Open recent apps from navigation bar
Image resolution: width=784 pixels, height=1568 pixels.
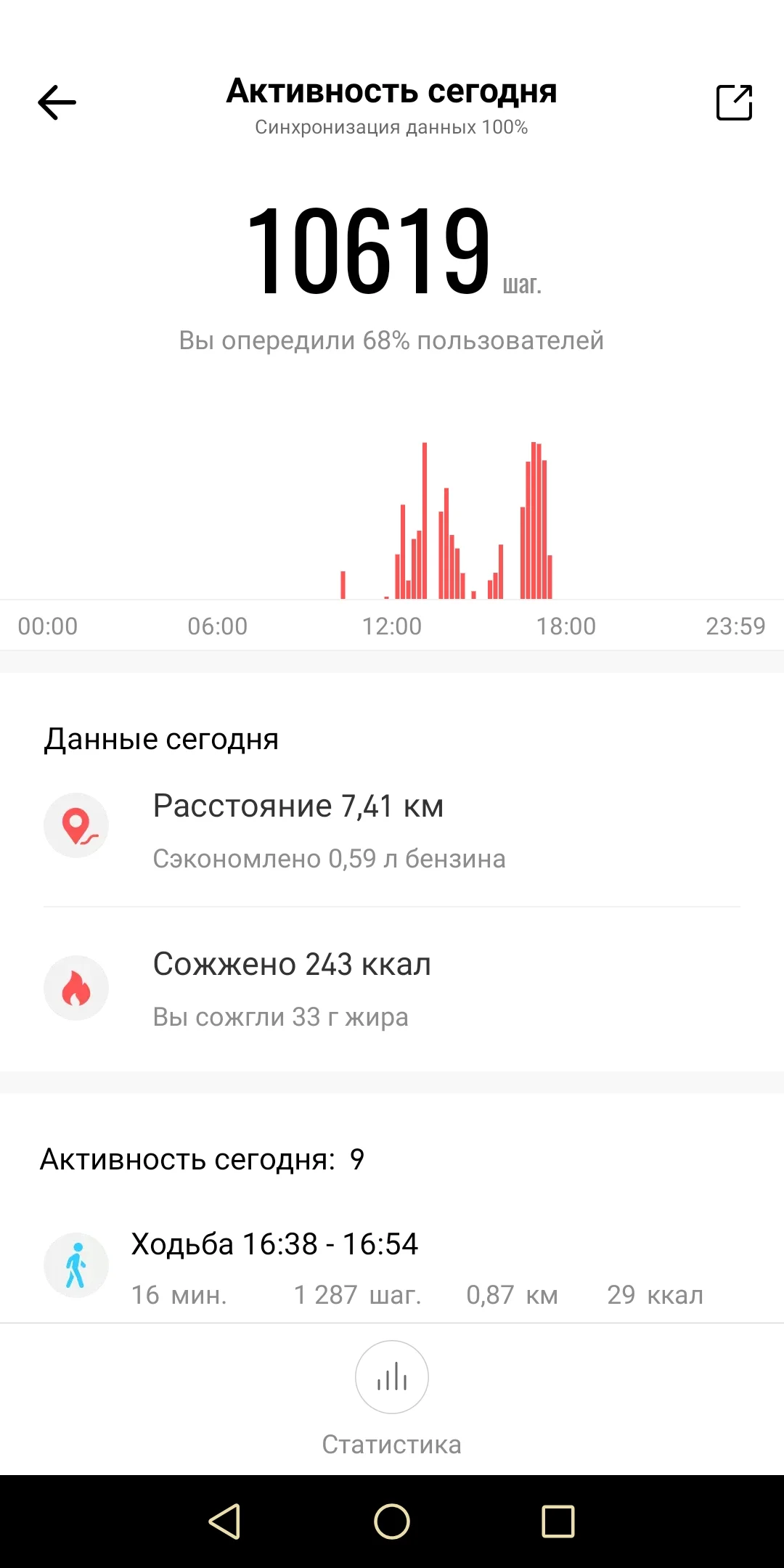(x=558, y=1521)
